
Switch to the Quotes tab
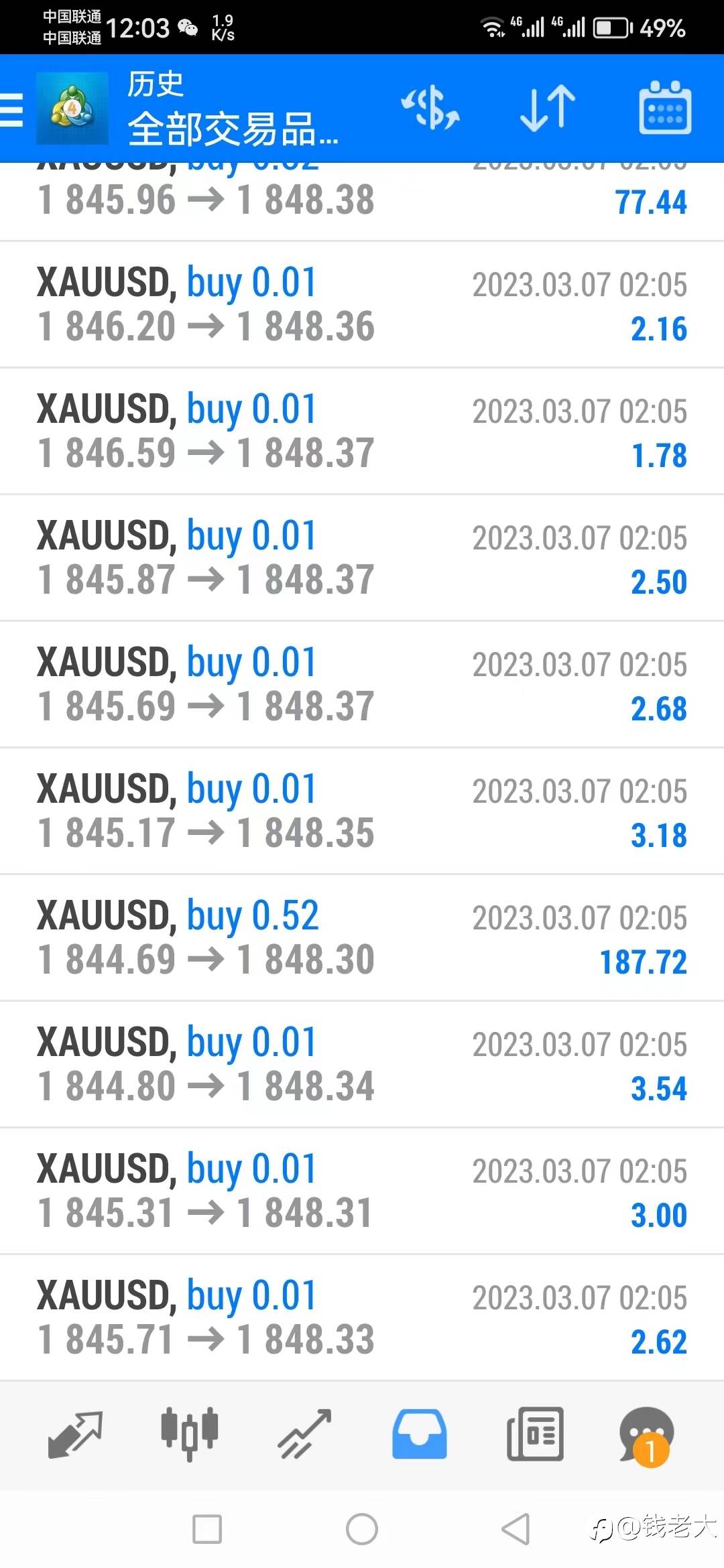click(x=74, y=1434)
